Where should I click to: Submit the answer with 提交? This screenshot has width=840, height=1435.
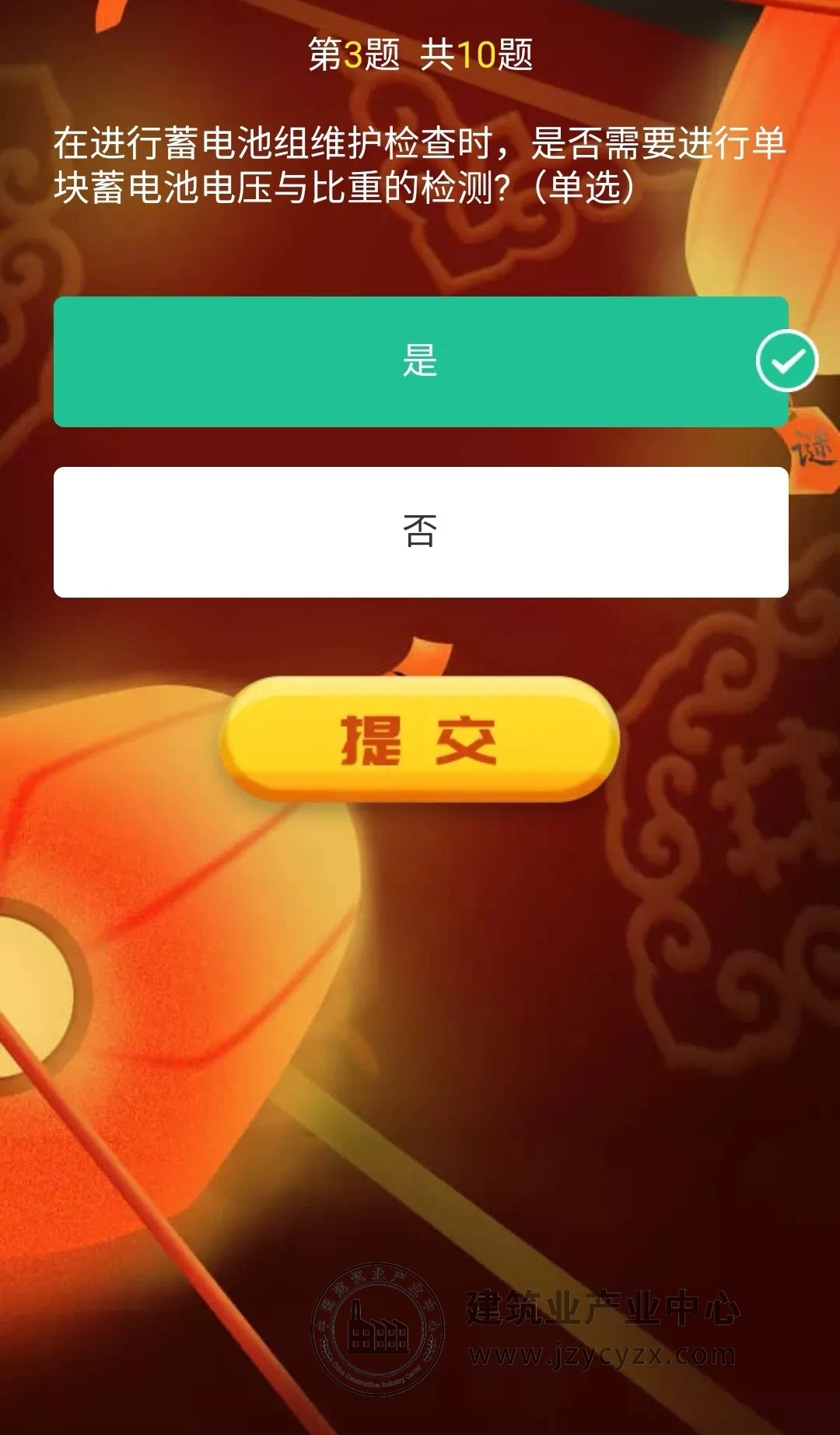point(419,739)
